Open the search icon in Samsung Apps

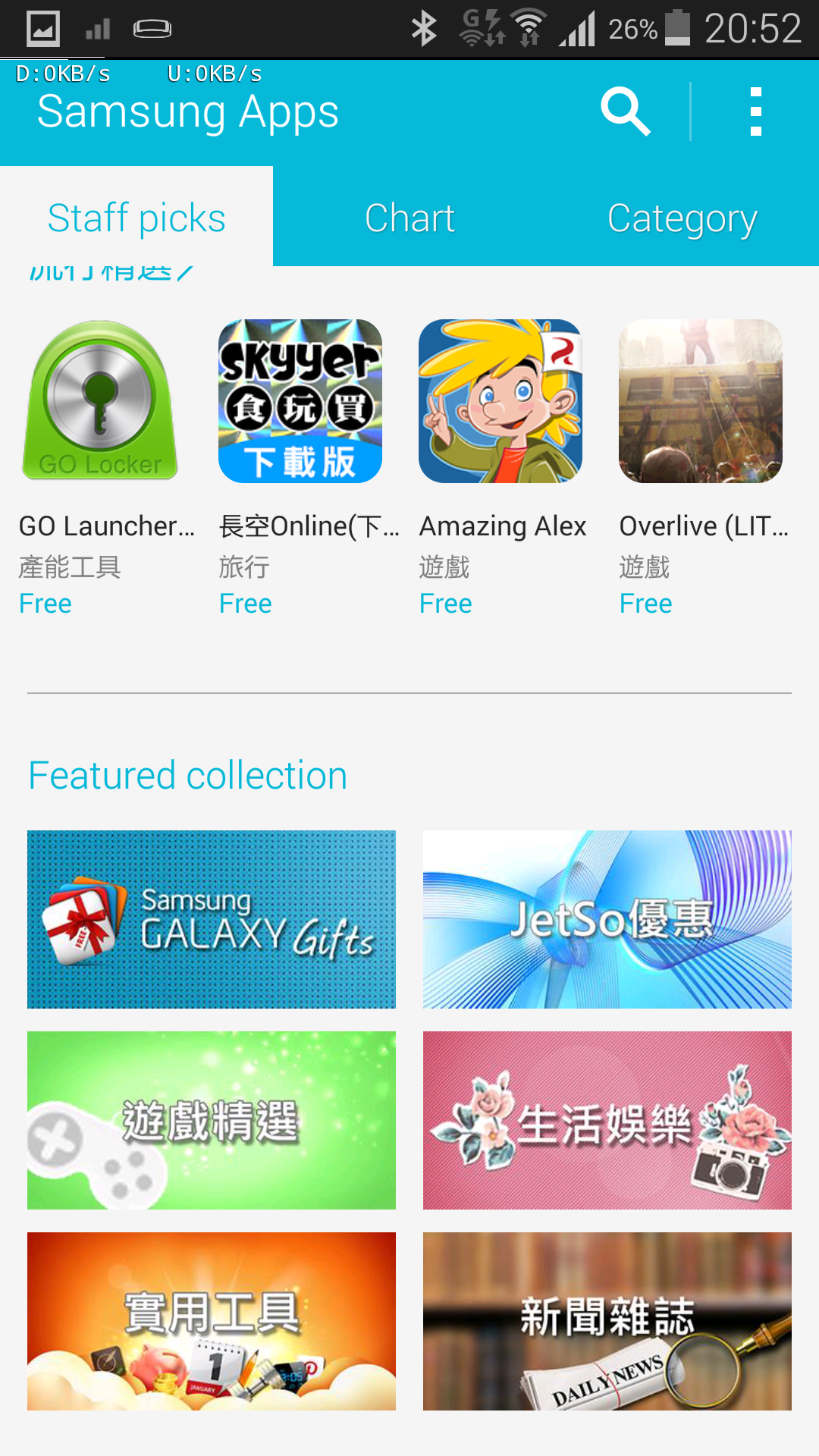pos(626,111)
